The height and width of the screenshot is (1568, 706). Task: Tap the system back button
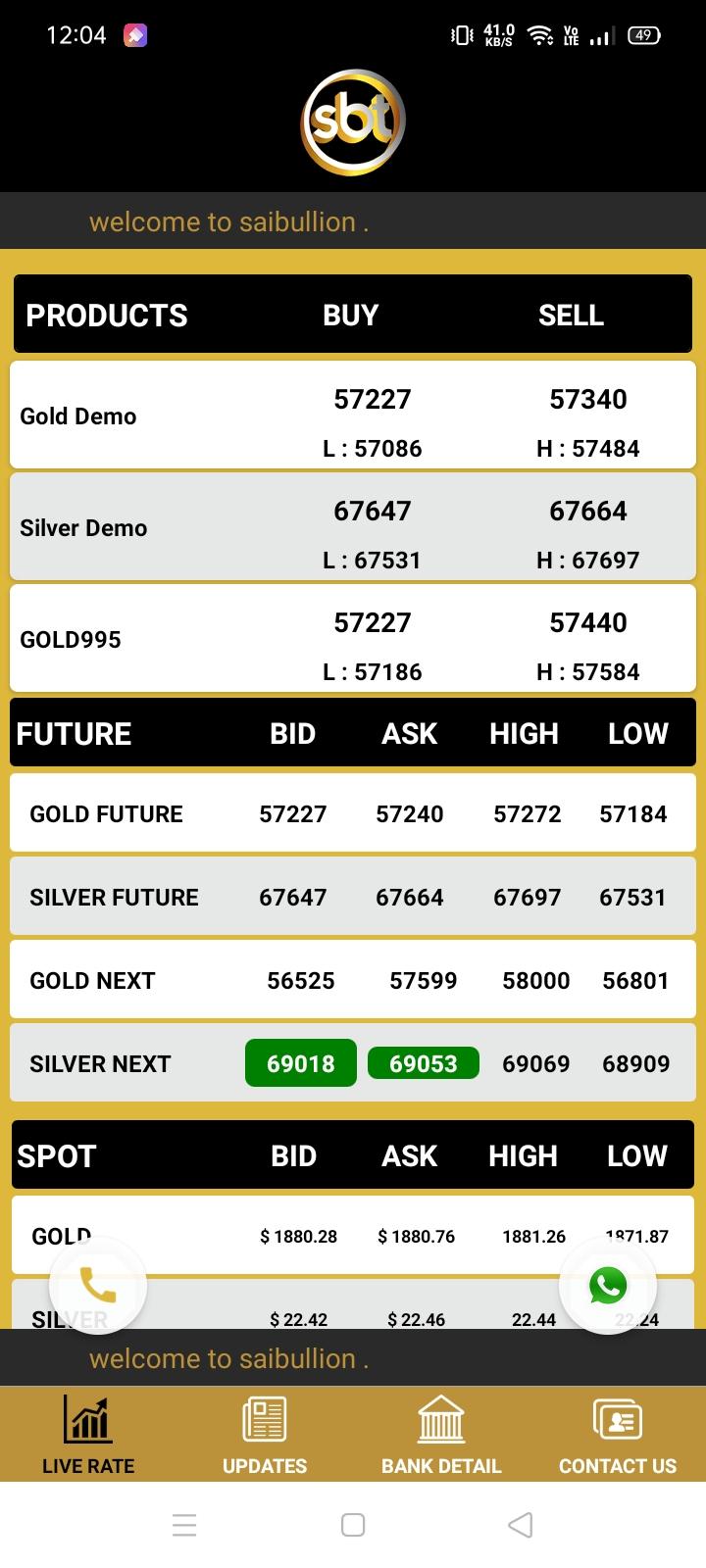[521, 1525]
